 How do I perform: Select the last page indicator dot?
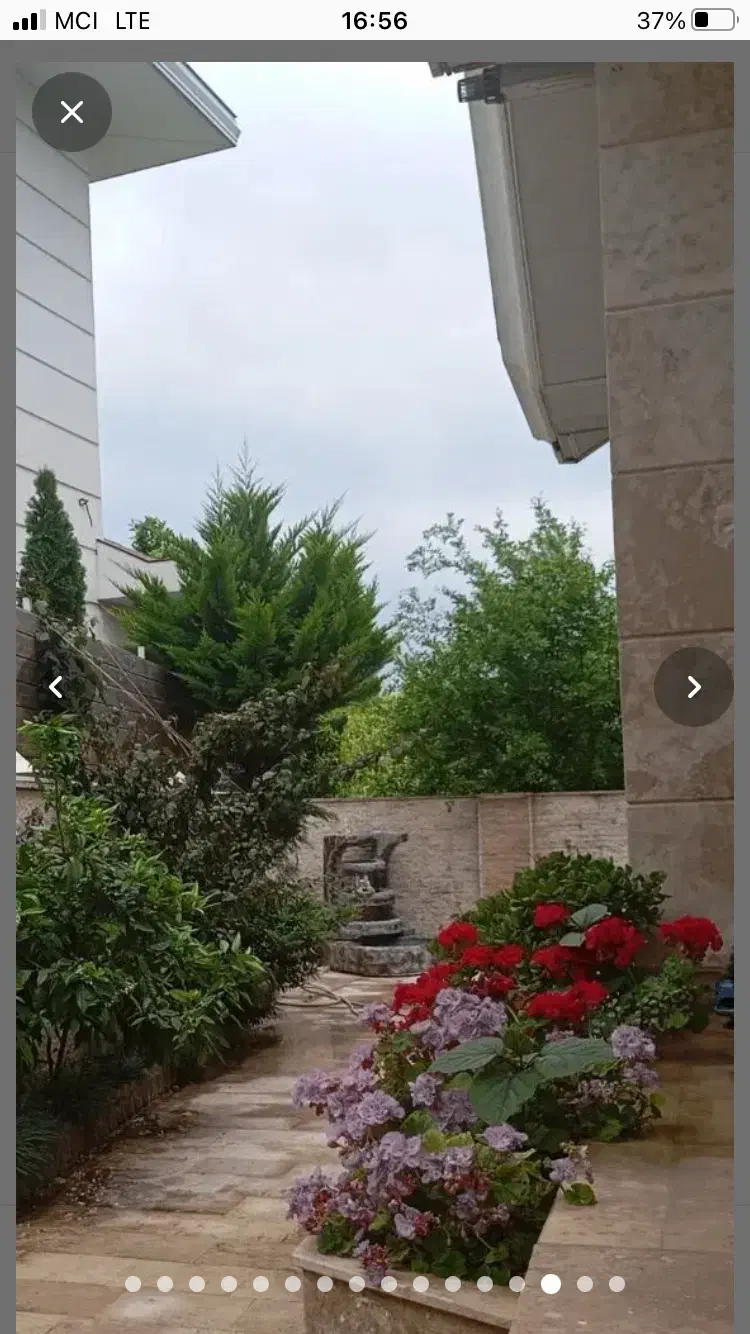point(617,1284)
